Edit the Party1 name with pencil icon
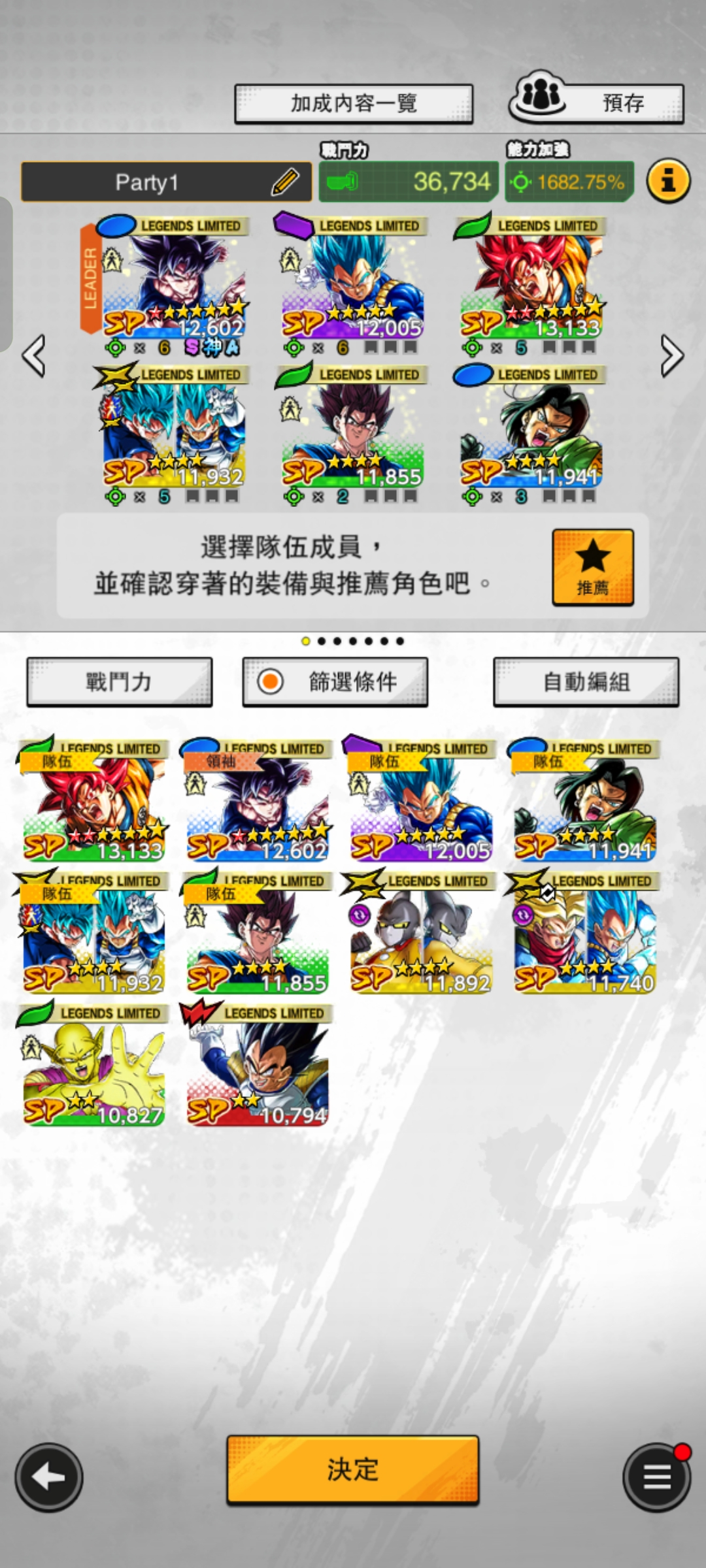Viewport: 706px width, 1568px height. point(285,182)
